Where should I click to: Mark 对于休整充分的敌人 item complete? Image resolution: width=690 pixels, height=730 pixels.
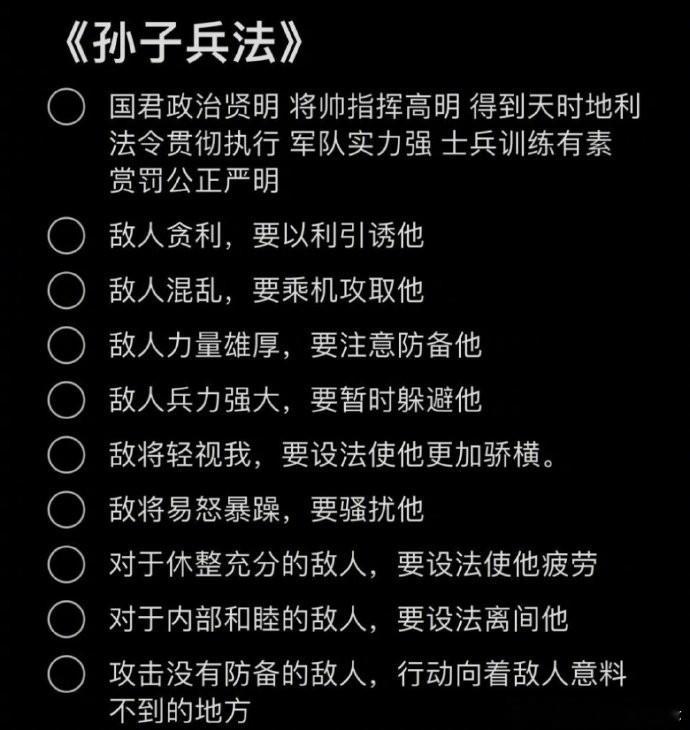click(65, 565)
